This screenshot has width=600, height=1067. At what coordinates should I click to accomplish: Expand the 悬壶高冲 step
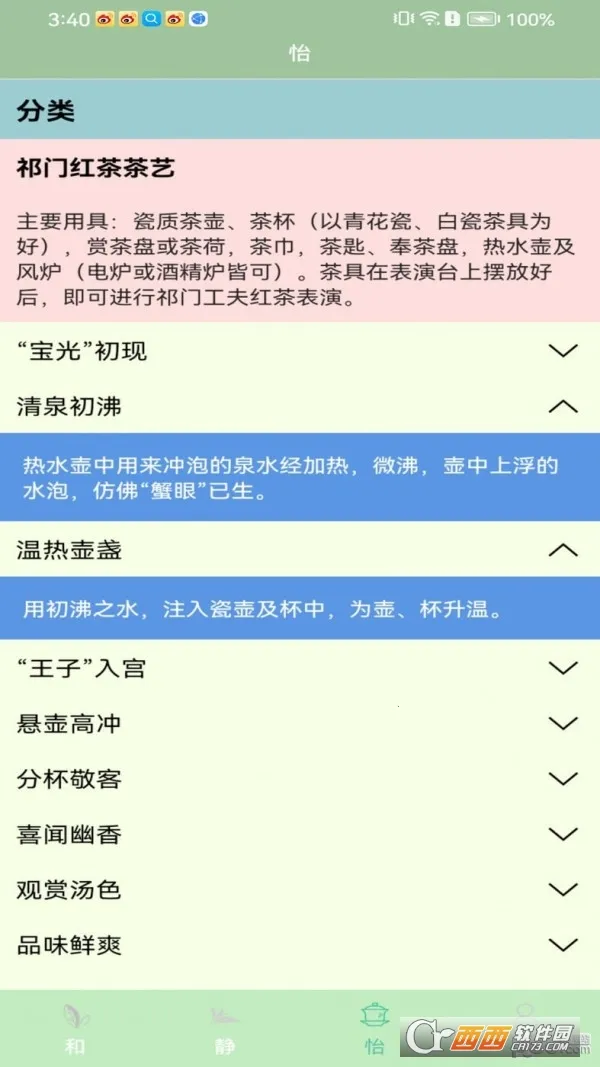tap(563, 723)
